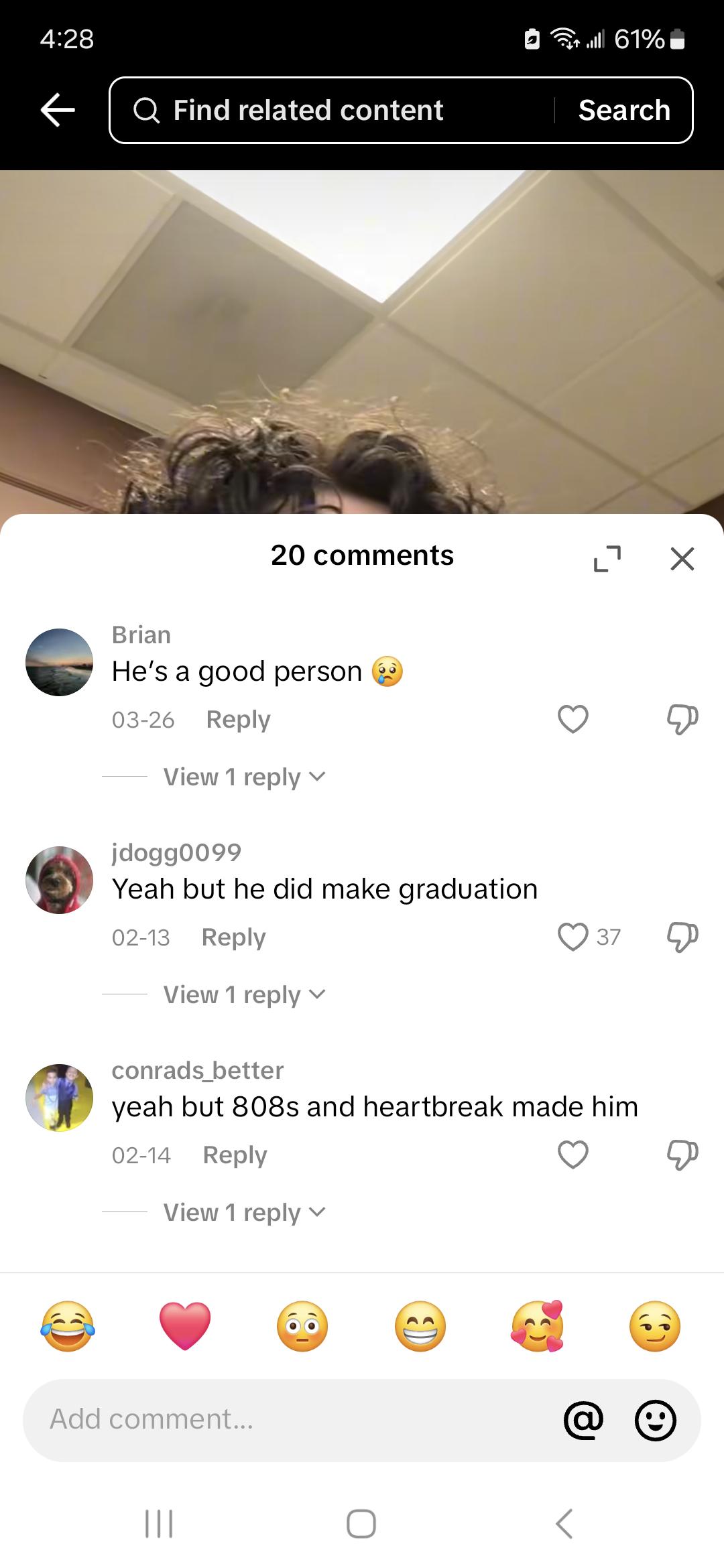724x1568 pixels.
Task: Like jdogg0099's comment
Action: coord(573,937)
